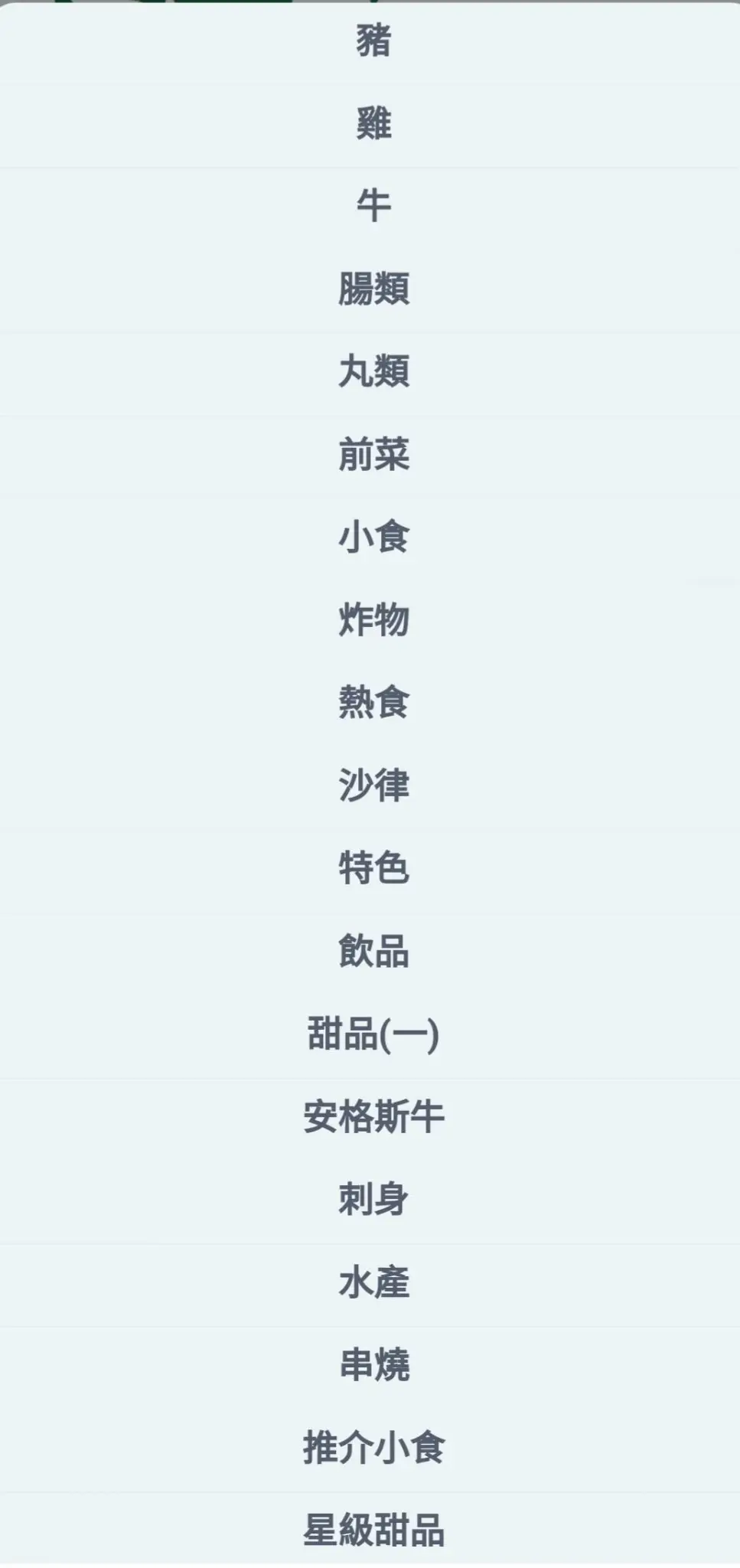Open 星級甜品 category

pos(373,1530)
